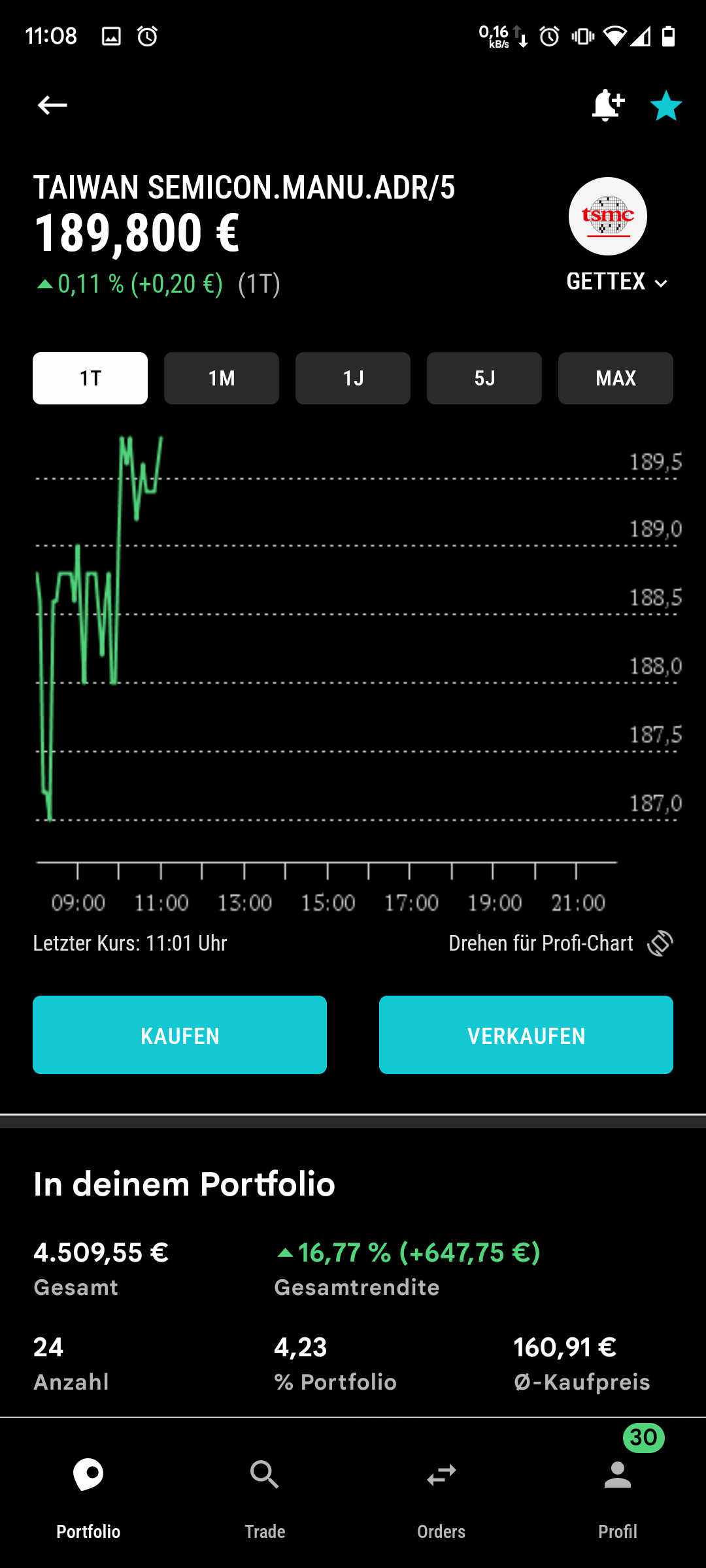Open the Profil tab
This screenshot has height=1568, width=706.
618,1494
